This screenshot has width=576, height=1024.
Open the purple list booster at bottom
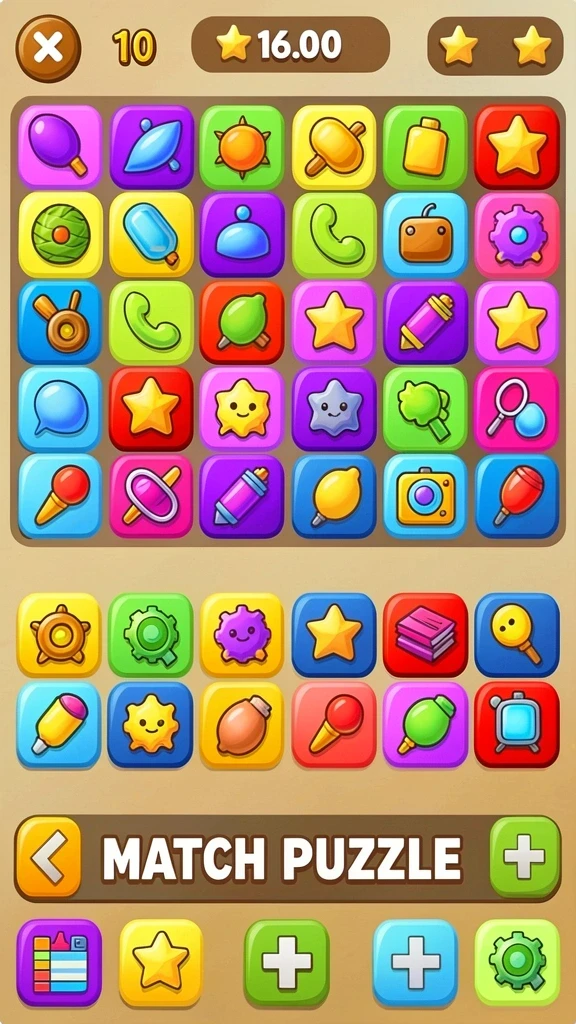pyautogui.click(x=59, y=962)
